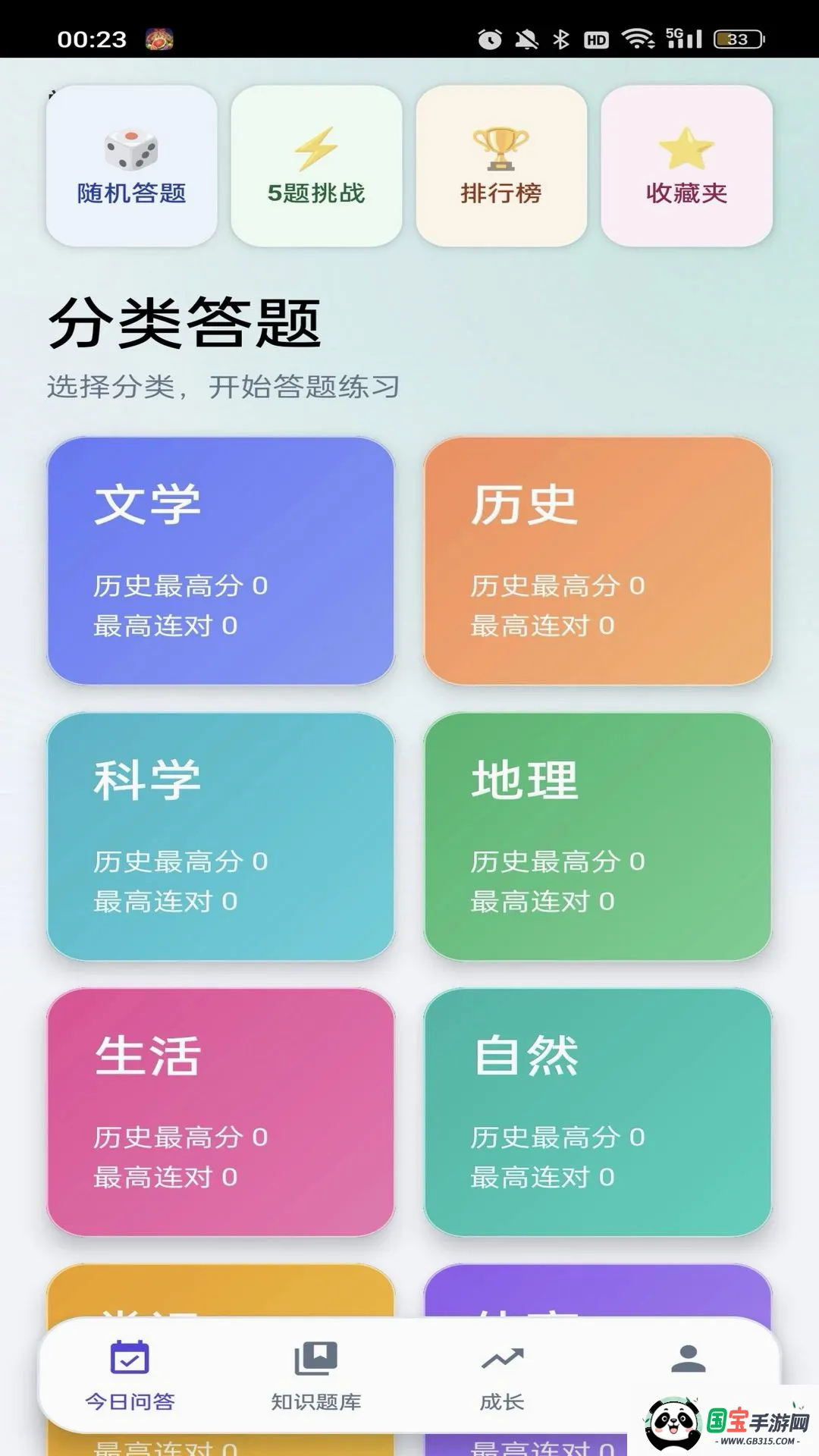The height and width of the screenshot is (1456, 819).
Task: Open the 科学 quiz category
Action: pos(221,836)
